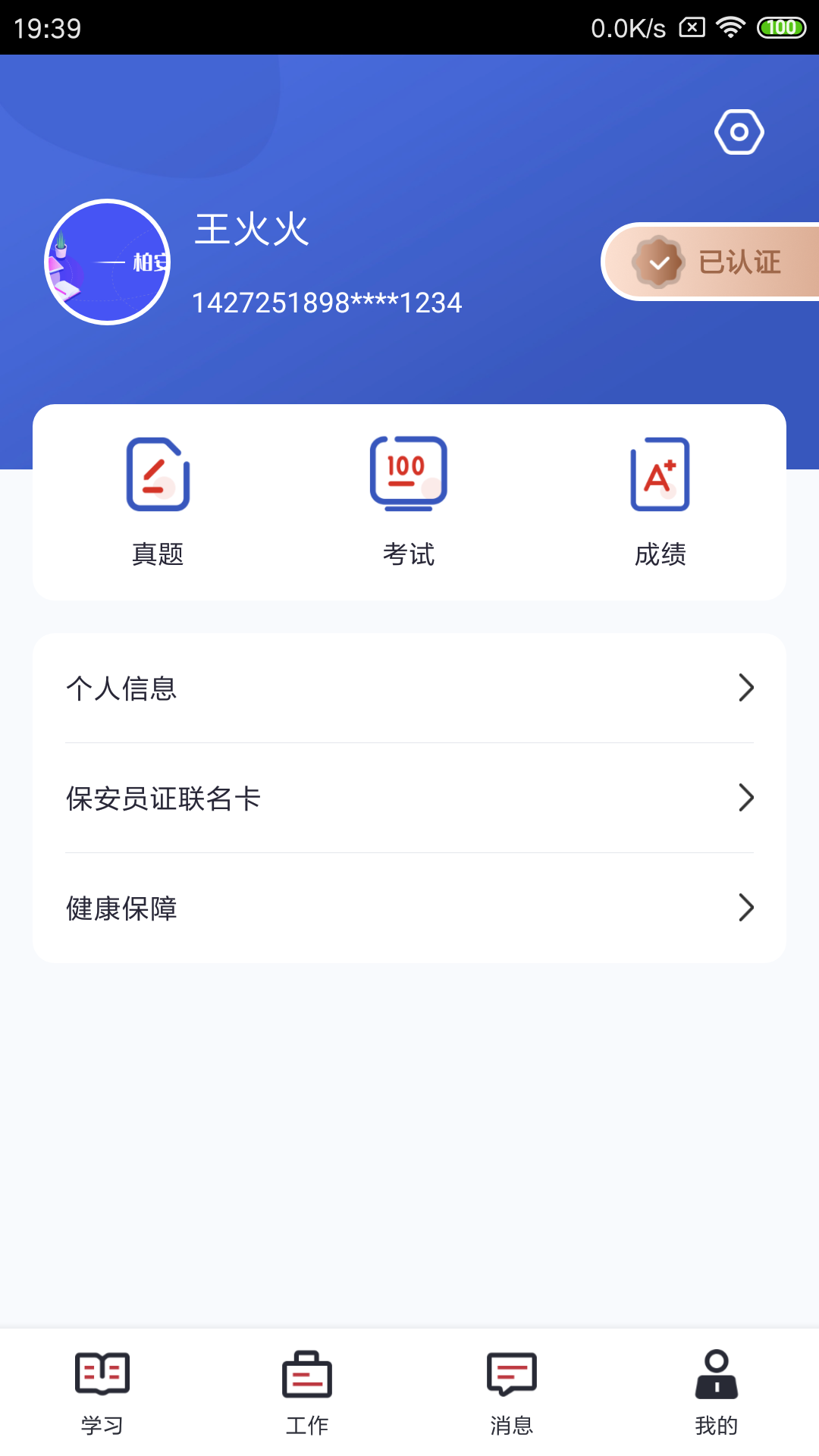The height and width of the screenshot is (1456, 819).
Task: Open 健康保障 health coverage page
Action: [121, 908]
